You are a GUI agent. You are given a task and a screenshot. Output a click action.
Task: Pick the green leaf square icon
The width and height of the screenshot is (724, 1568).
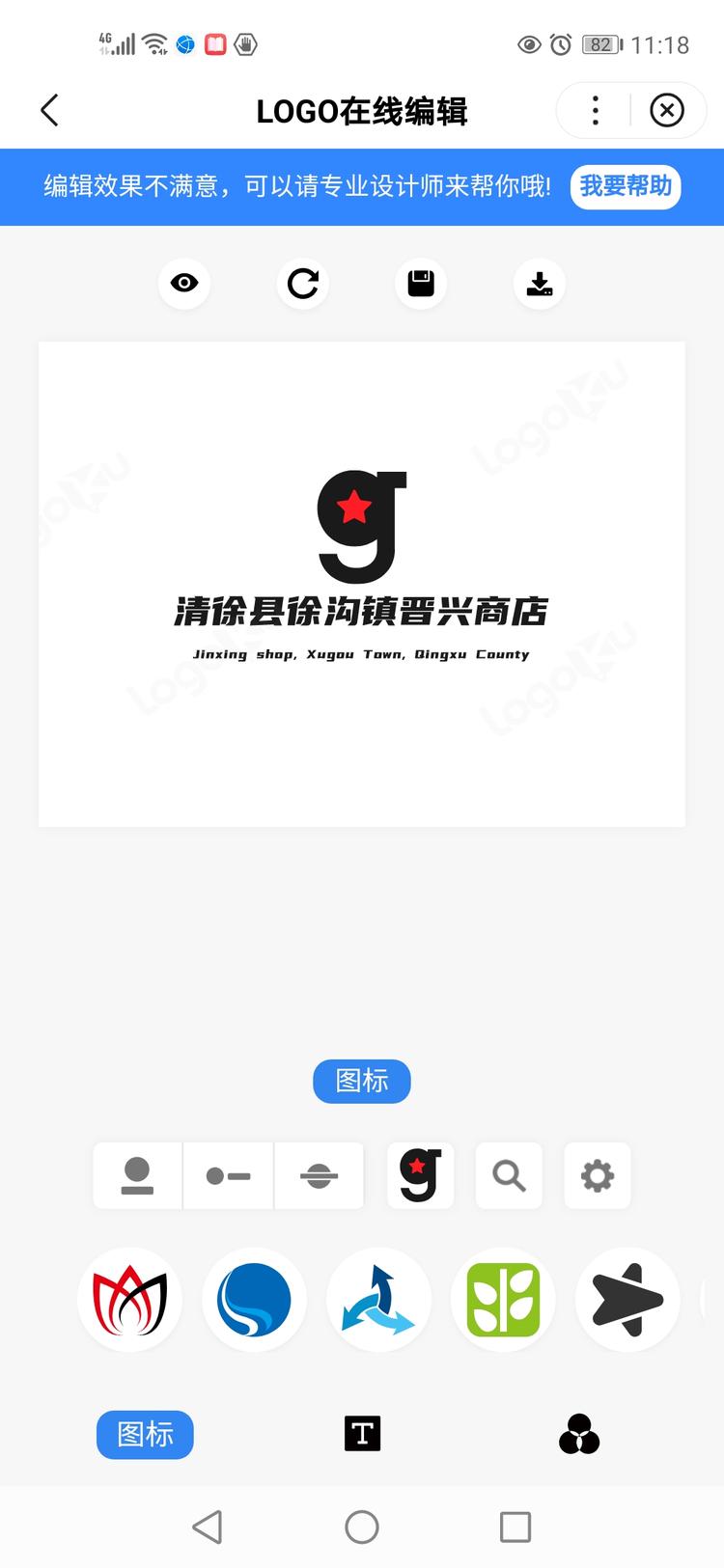point(503,1300)
